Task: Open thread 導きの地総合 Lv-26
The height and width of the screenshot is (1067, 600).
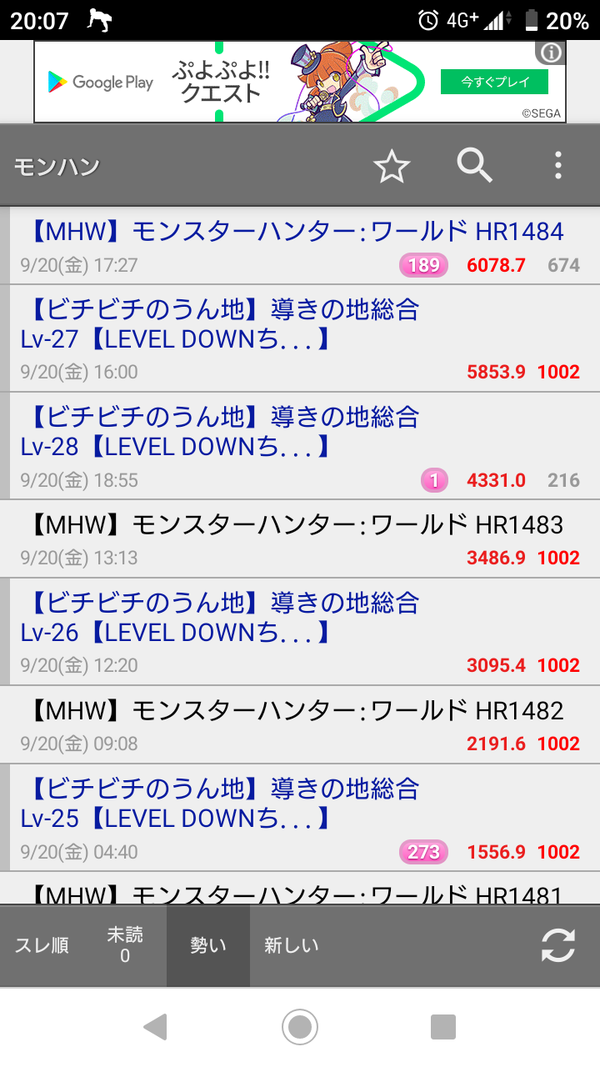Action: click(x=300, y=631)
